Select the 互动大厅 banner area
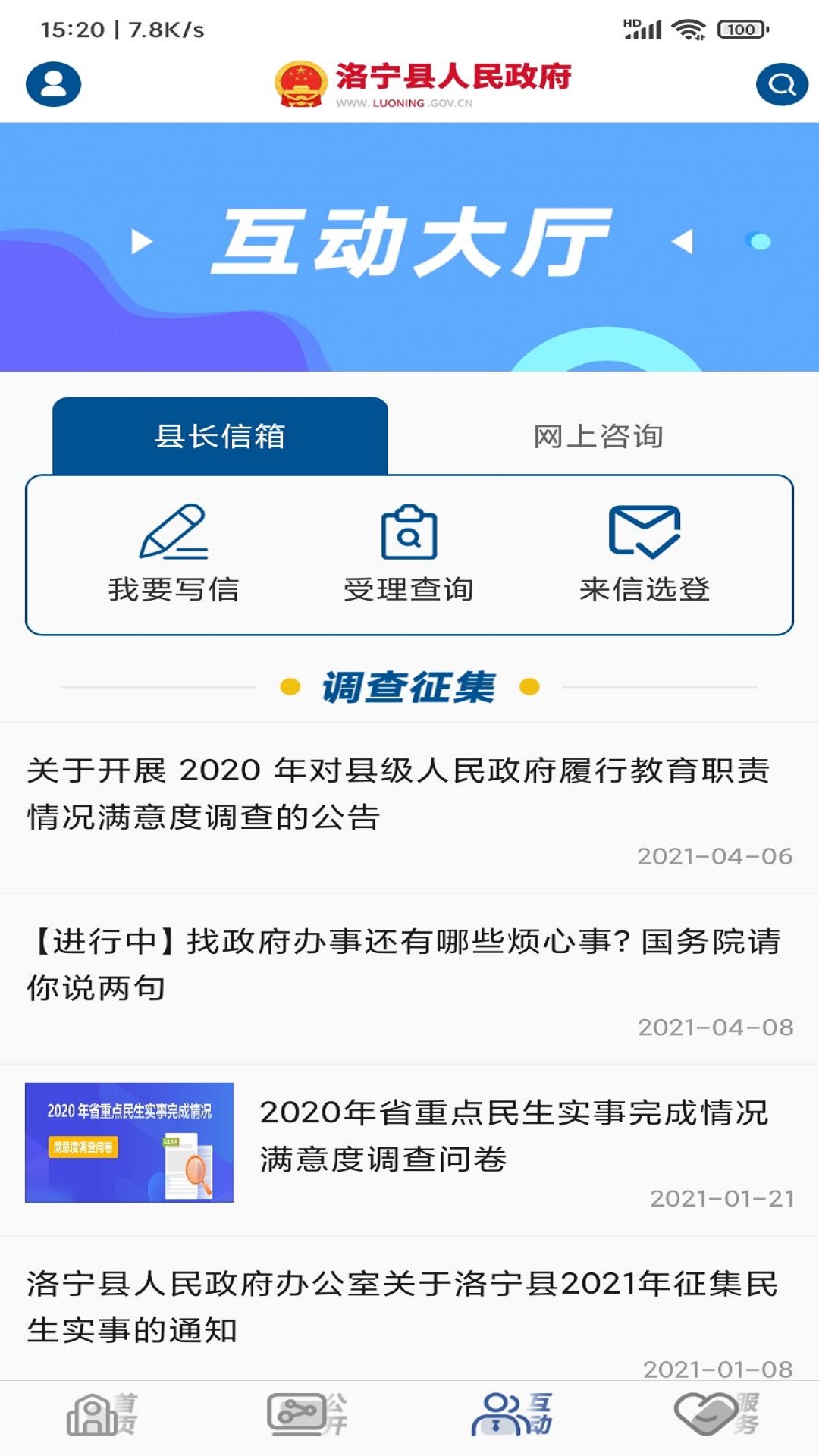819x1456 pixels. coord(409,243)
